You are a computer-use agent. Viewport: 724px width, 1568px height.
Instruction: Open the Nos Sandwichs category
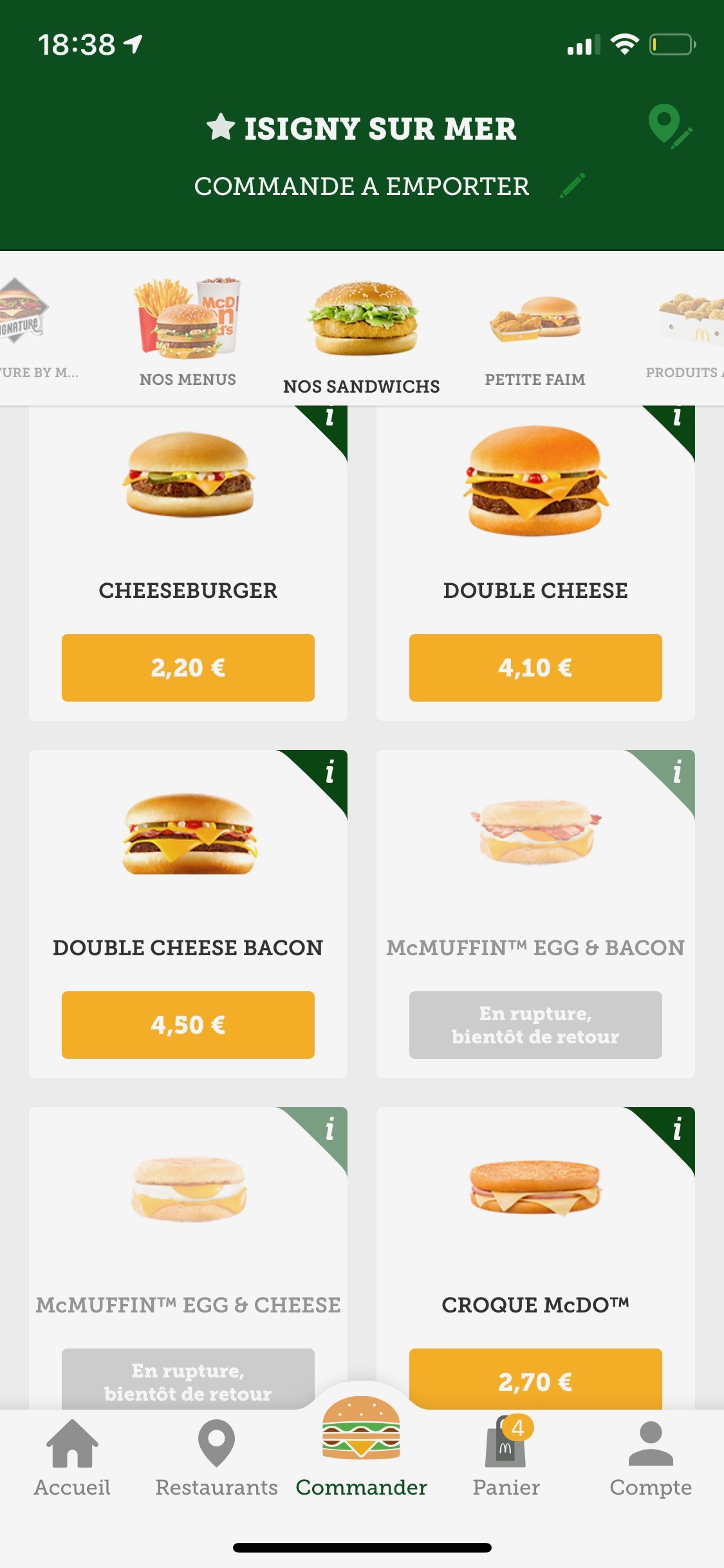[362, 338]
